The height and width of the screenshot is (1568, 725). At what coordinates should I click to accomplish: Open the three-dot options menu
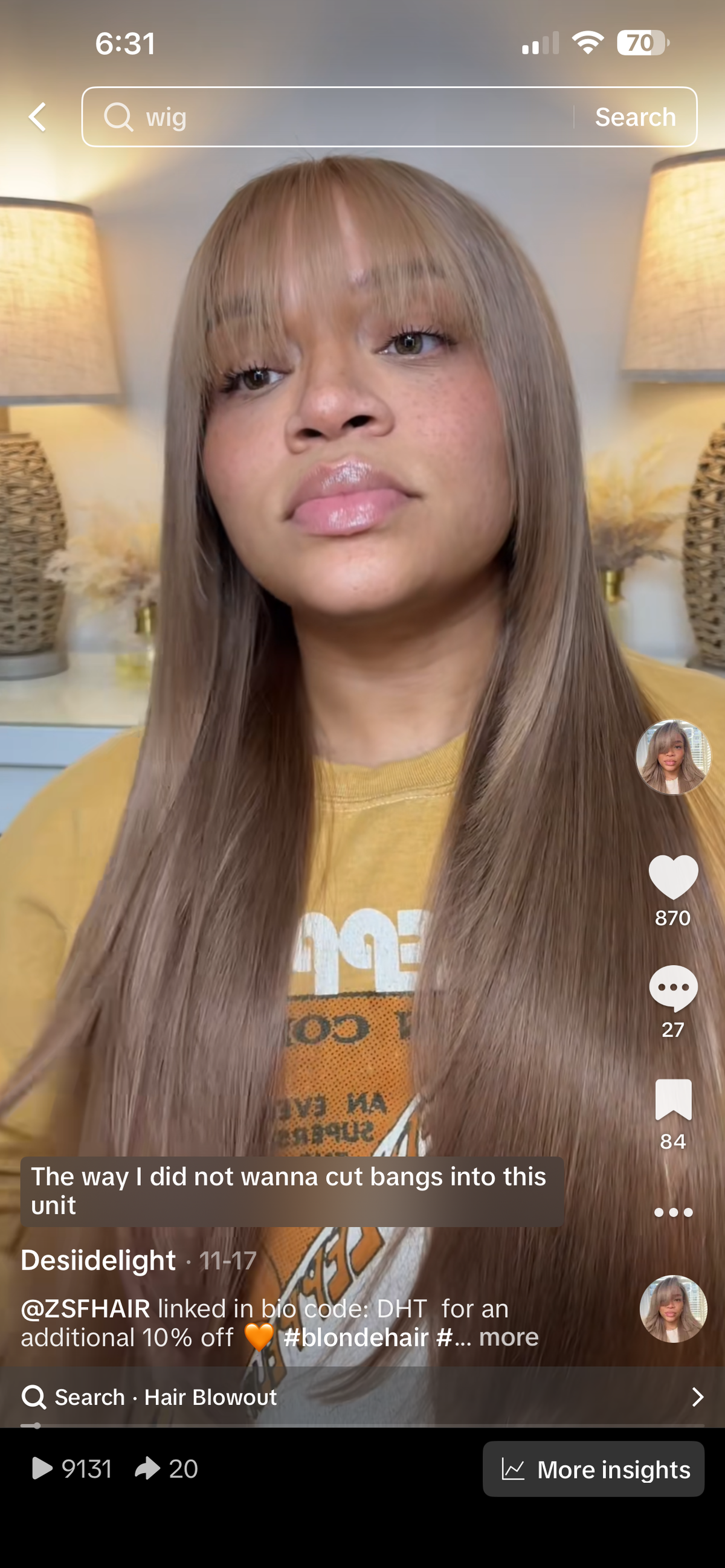(672, 1212)
